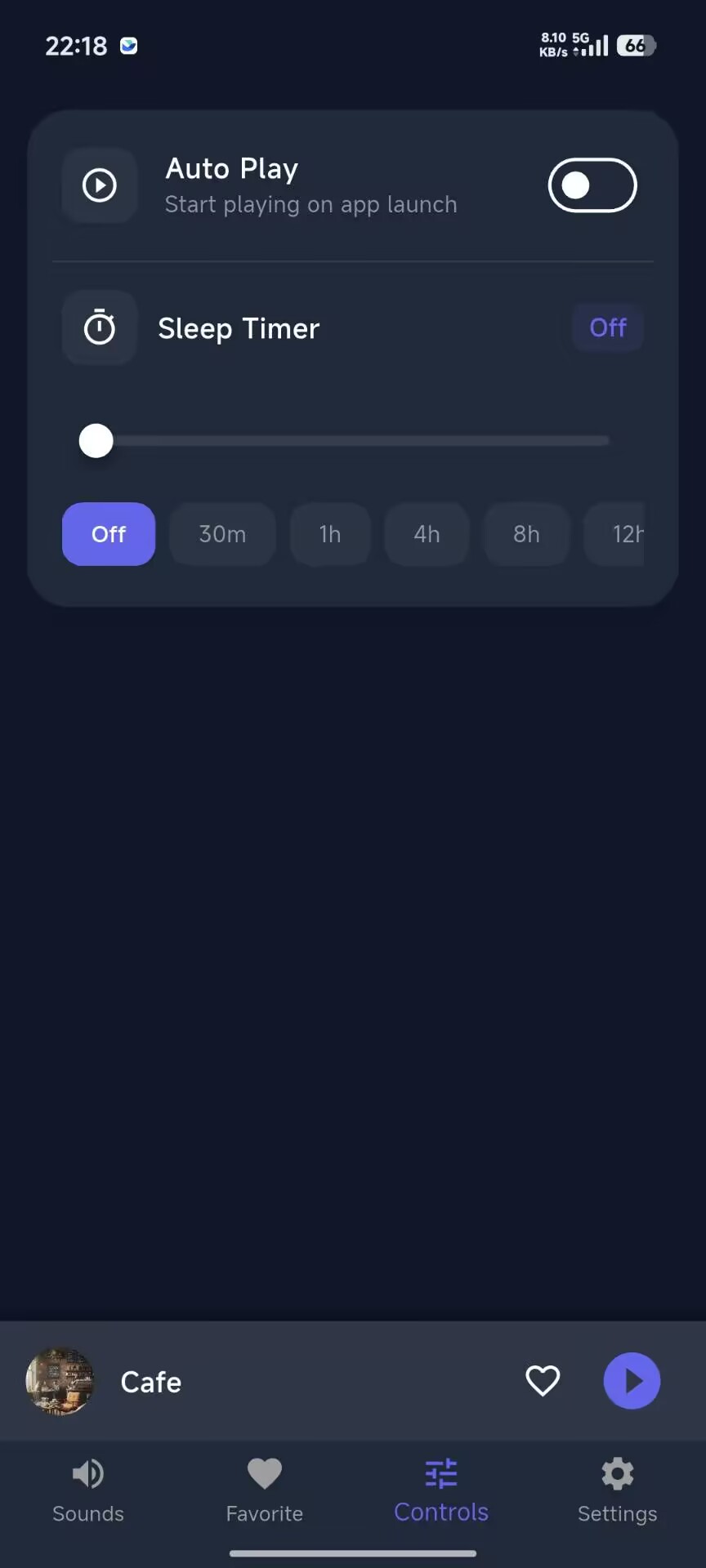Screen dimensions: 706x1568
Task: Favorite the Cafe sound with heart
Action: tap(543, 1381)
